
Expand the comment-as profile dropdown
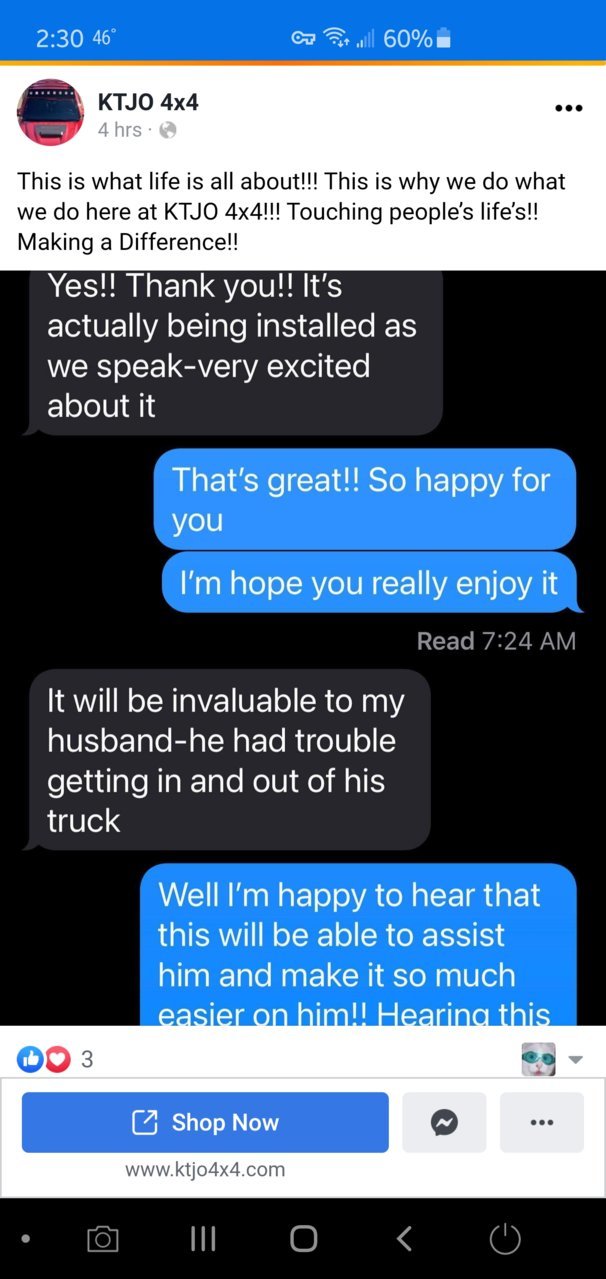click(x=575, y=1059)
